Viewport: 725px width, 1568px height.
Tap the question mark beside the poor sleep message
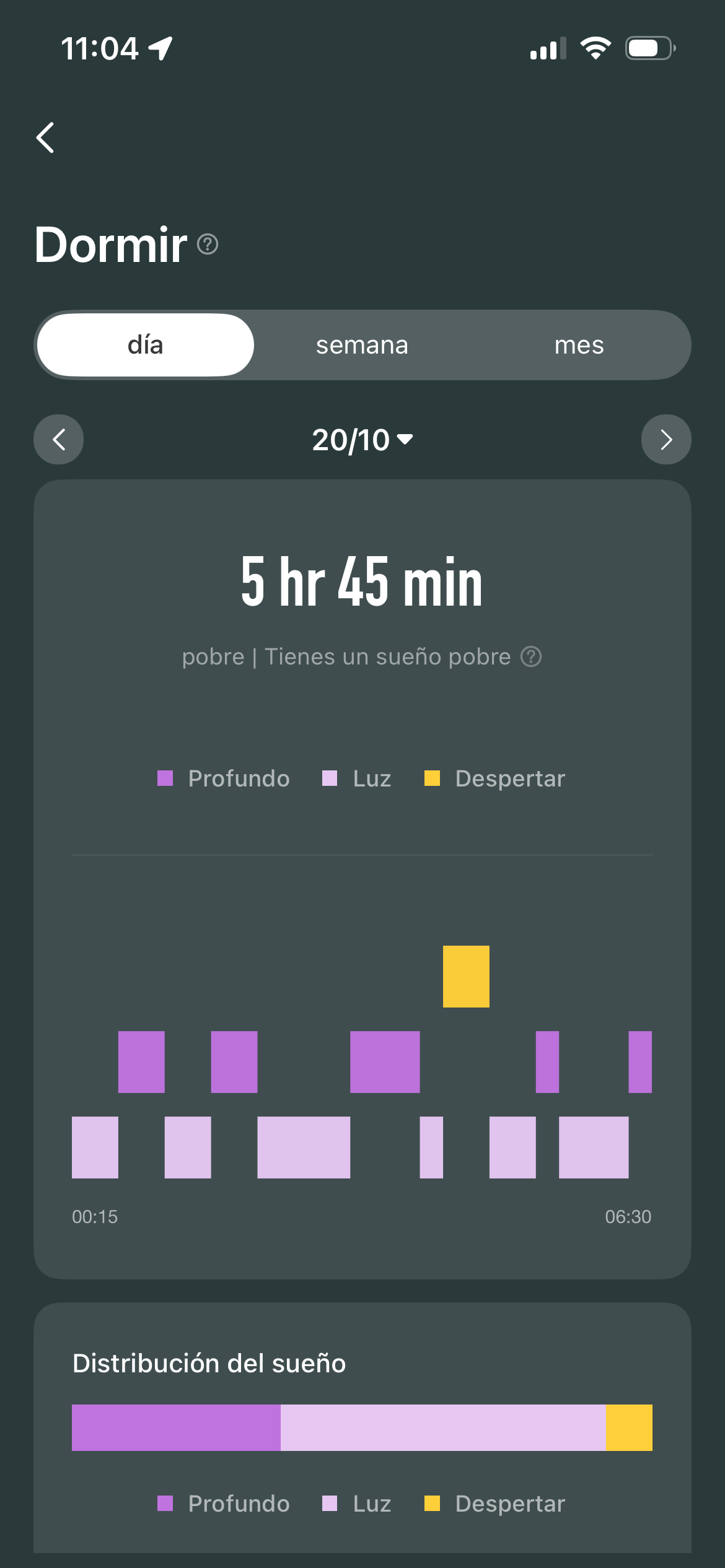532,656
